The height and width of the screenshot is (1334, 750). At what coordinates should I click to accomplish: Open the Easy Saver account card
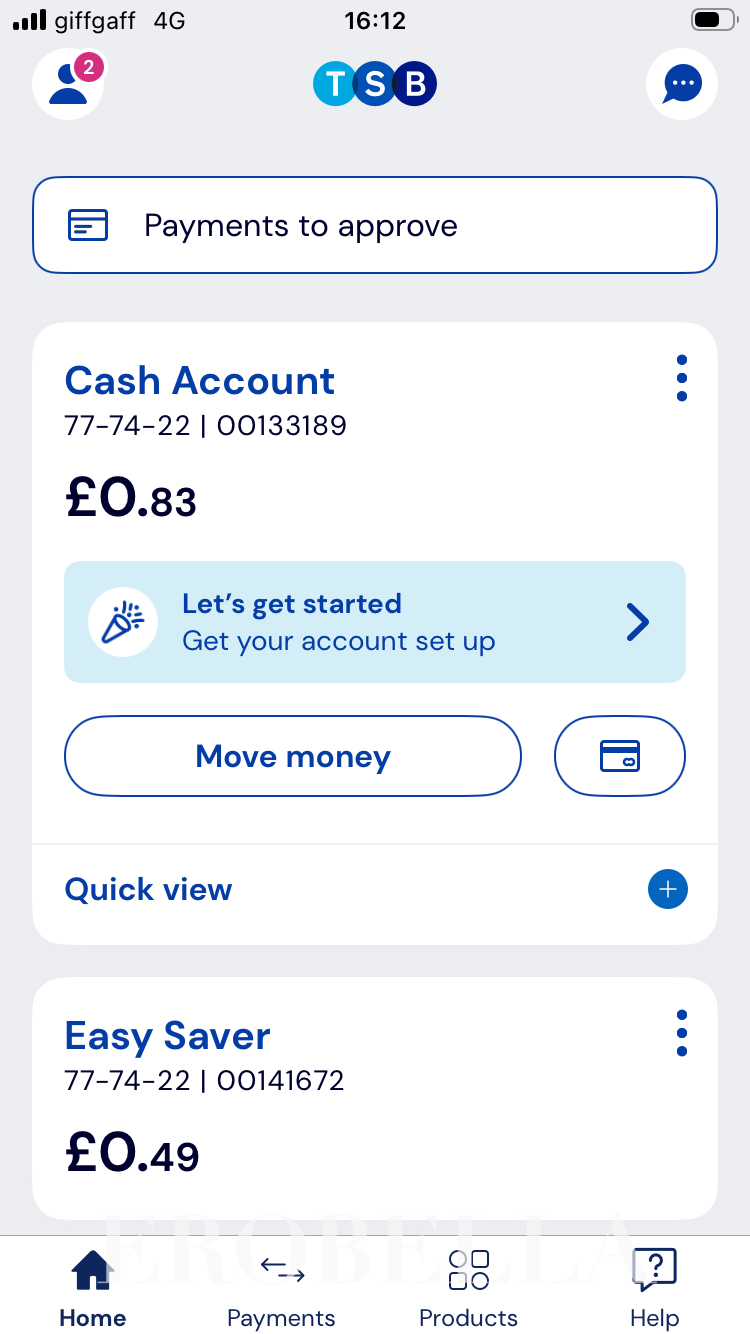pos(375,1098)
